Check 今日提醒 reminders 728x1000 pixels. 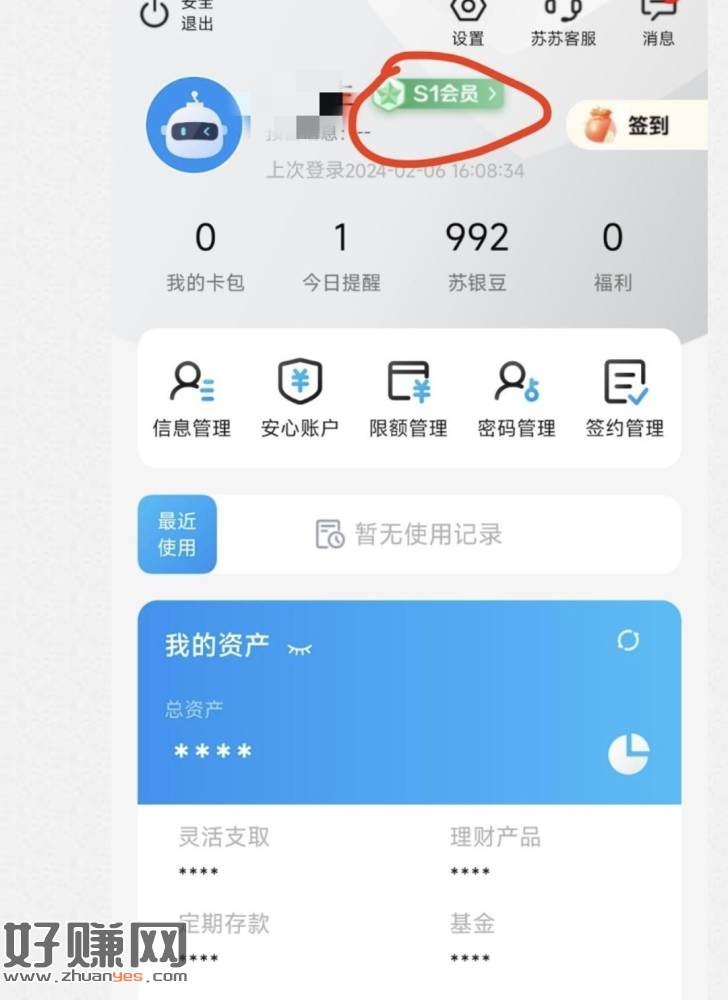[x=341, y=256]
